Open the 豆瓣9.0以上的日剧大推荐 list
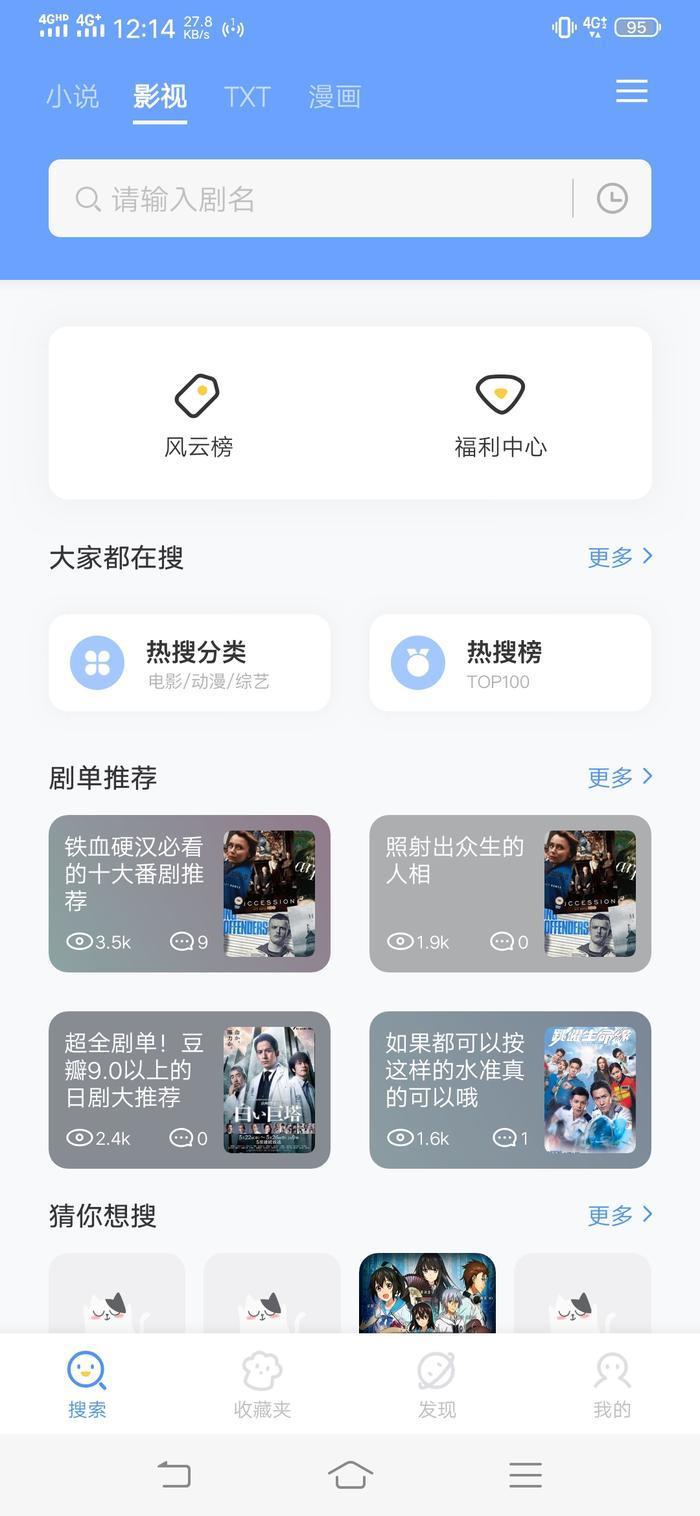 click(189, 1089)
